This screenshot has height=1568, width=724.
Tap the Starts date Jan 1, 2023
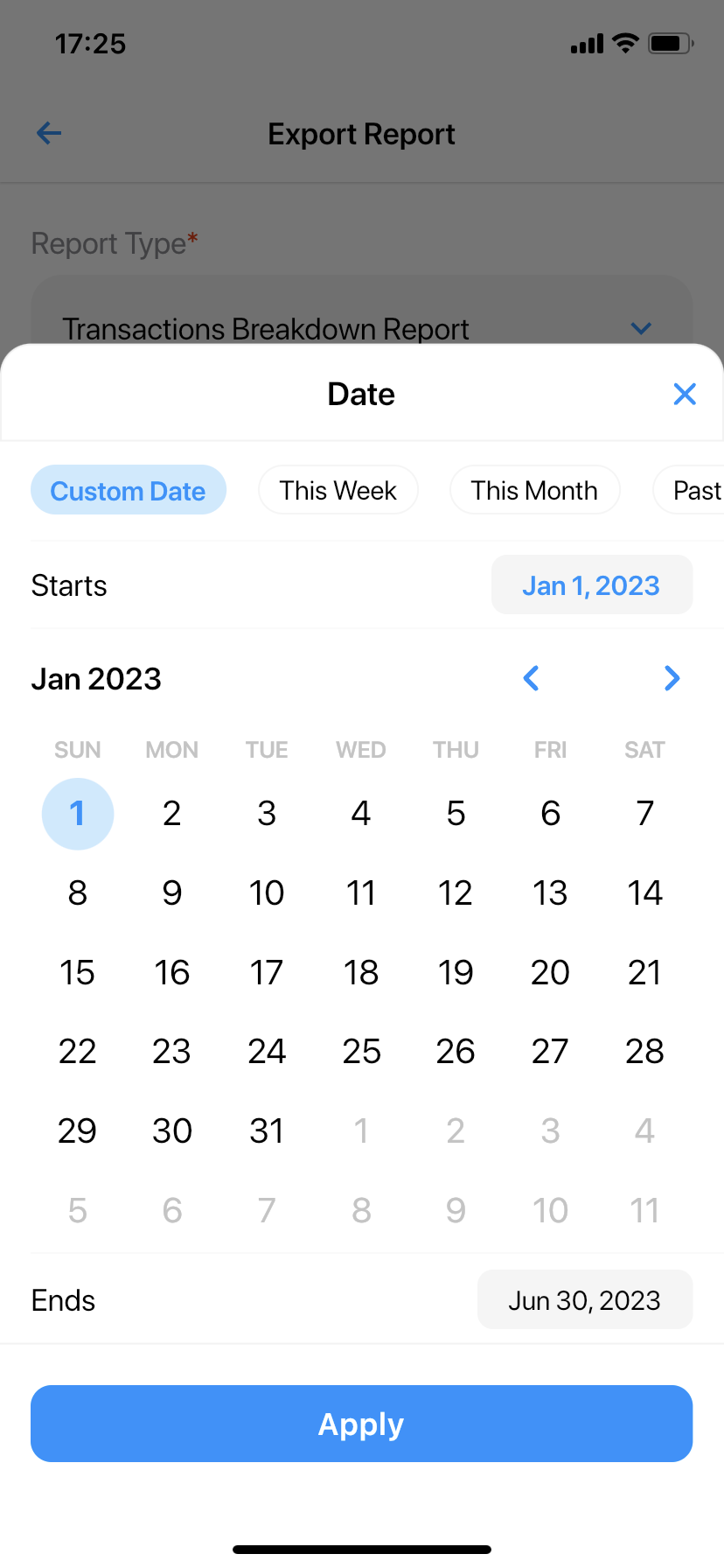pyautogui.click(x=592, y=585)
